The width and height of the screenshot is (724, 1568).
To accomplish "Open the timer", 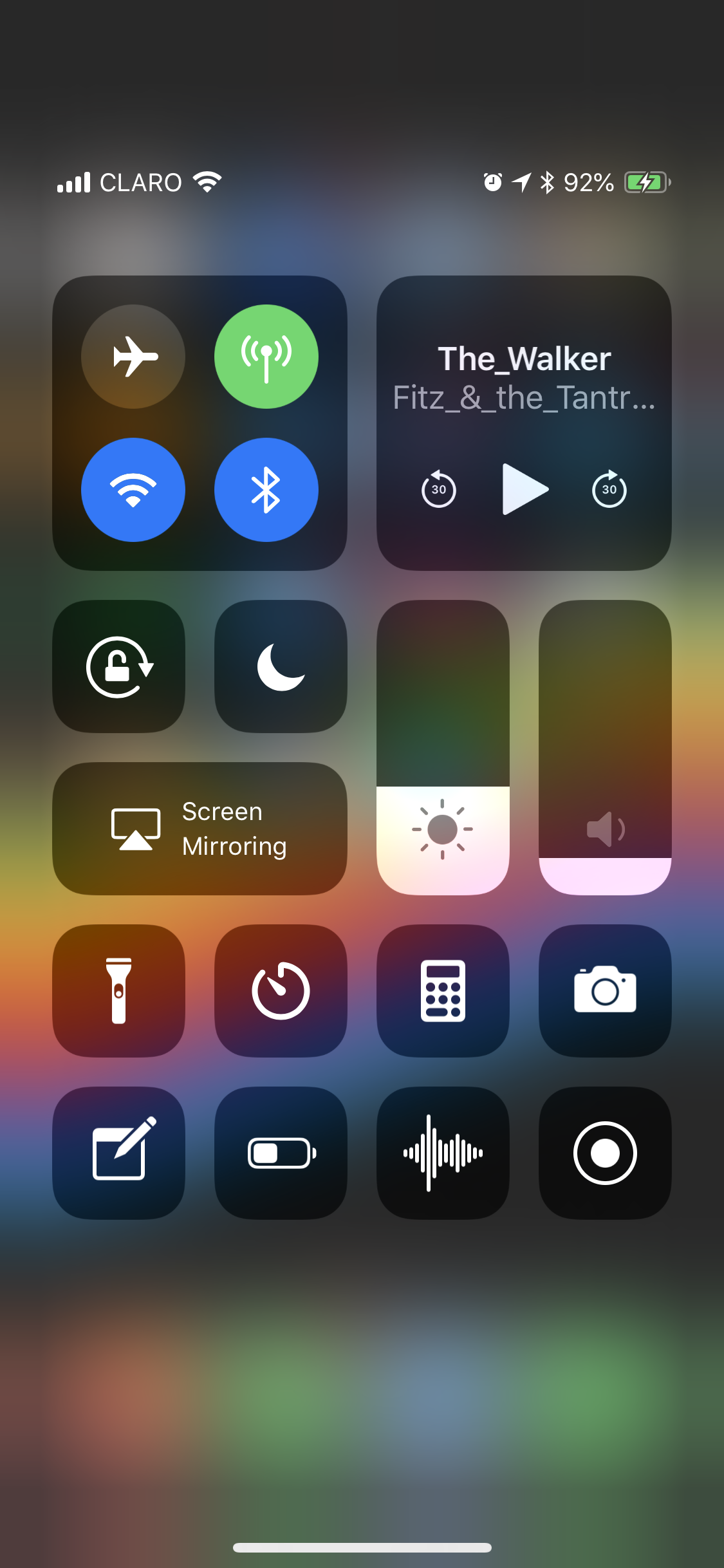I will click(x=281, y=991).
